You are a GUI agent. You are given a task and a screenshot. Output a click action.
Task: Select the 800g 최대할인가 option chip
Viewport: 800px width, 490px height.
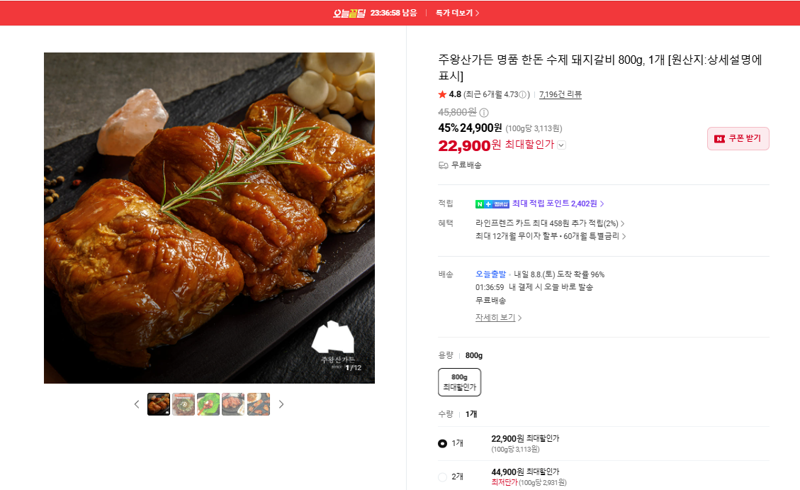coord(459,382)
